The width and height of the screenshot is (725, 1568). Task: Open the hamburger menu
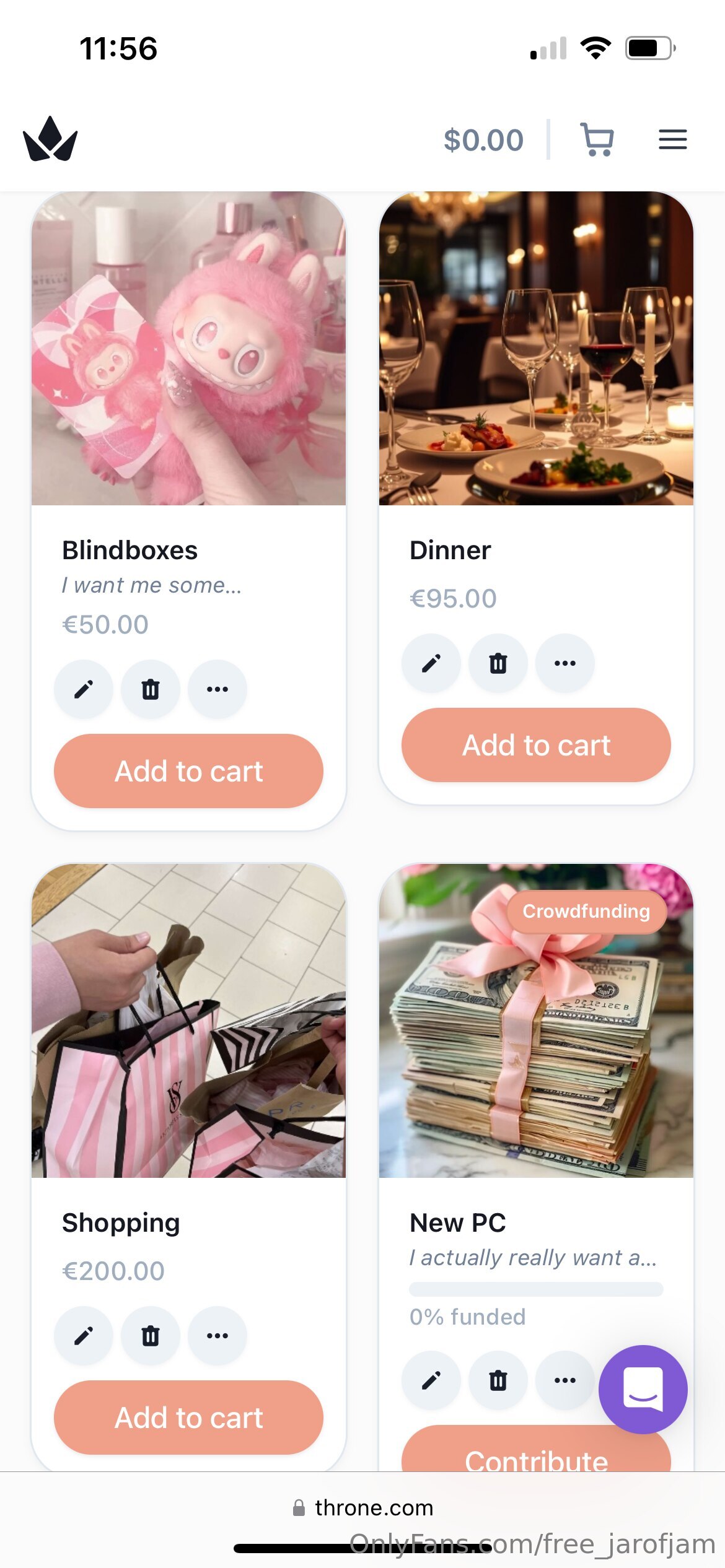[672, 139]
